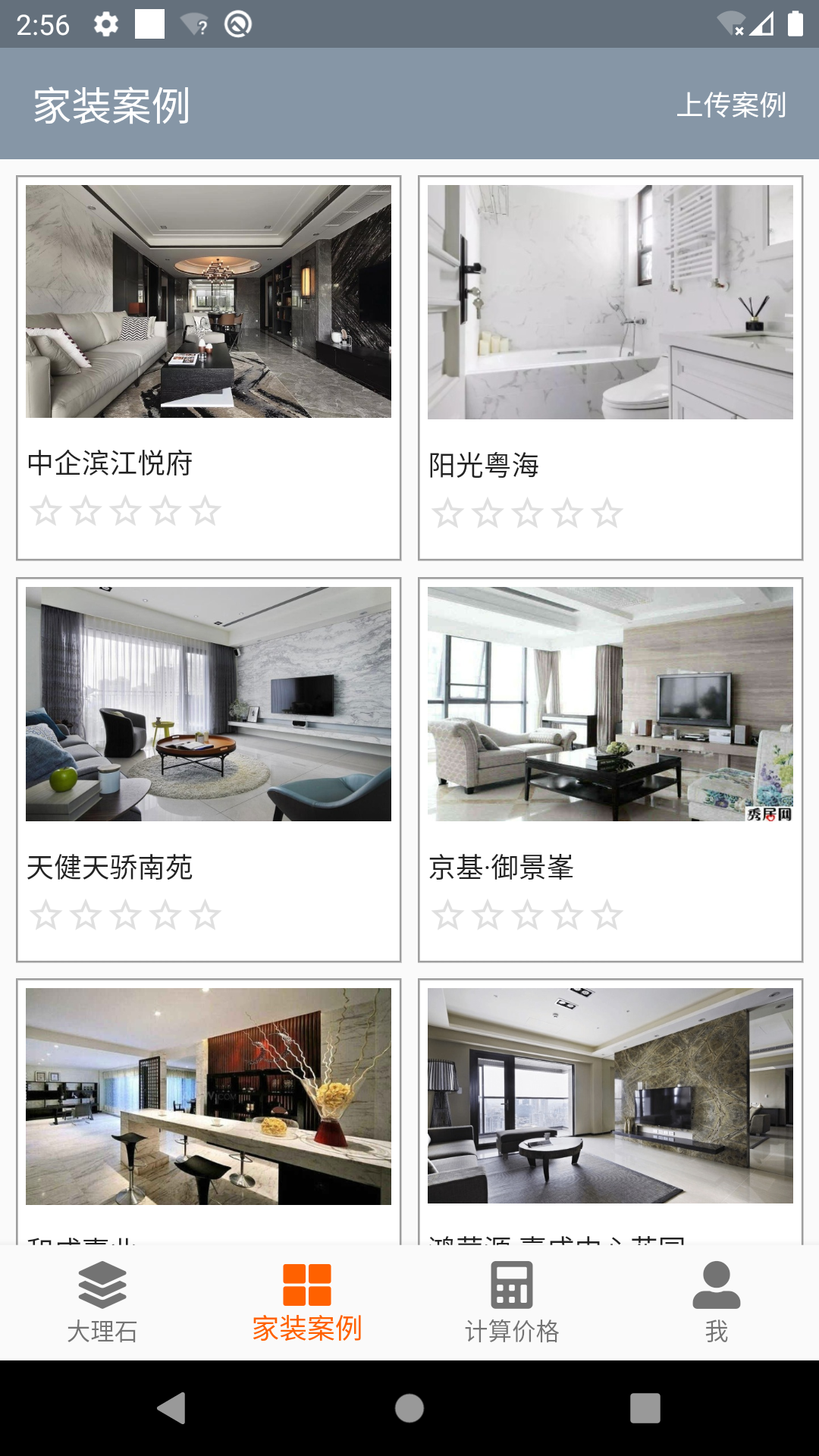
Task: Go to the 计算价格 tab
Action: tap(512, 1302)
